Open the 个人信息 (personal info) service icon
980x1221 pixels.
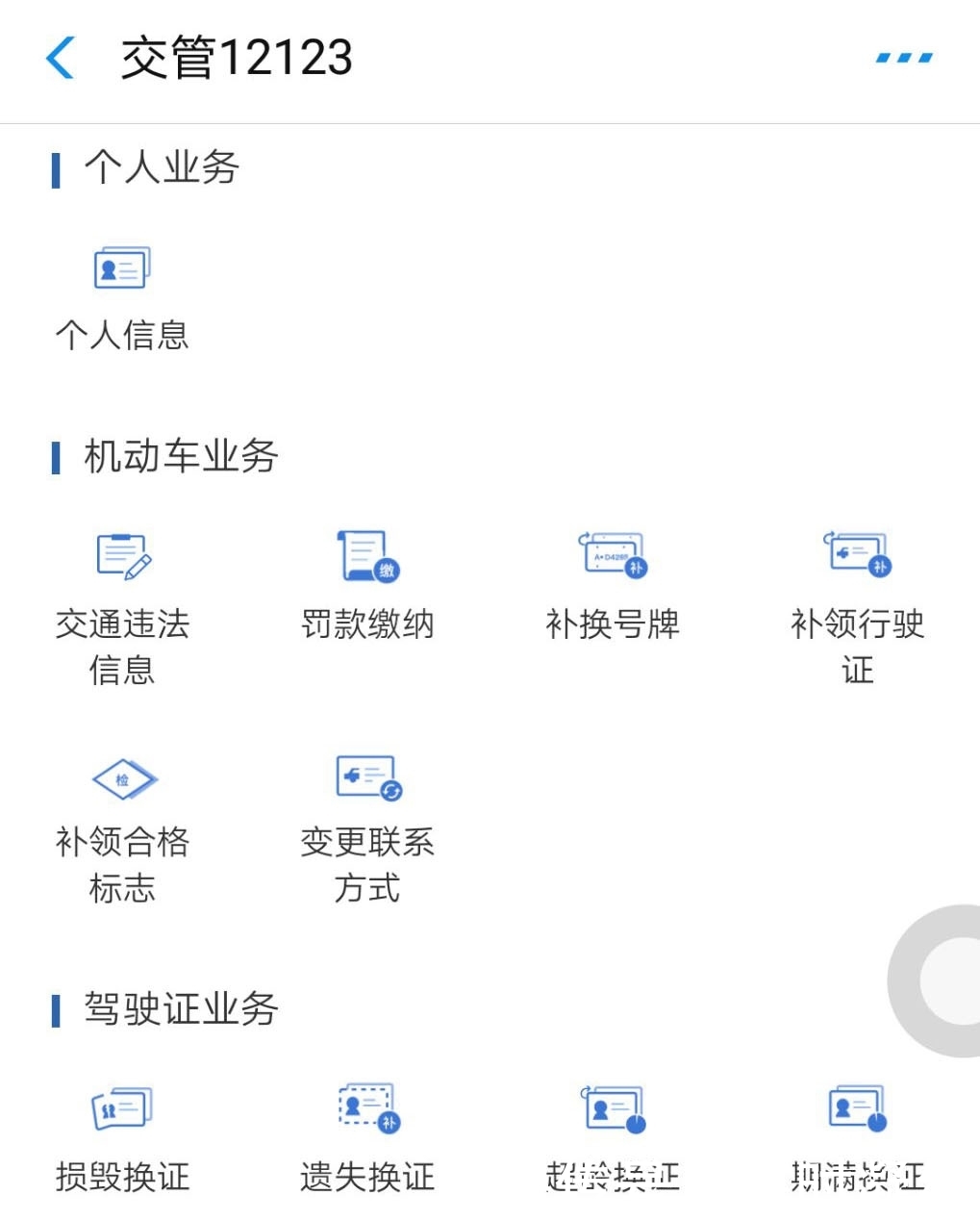point(119,267)
